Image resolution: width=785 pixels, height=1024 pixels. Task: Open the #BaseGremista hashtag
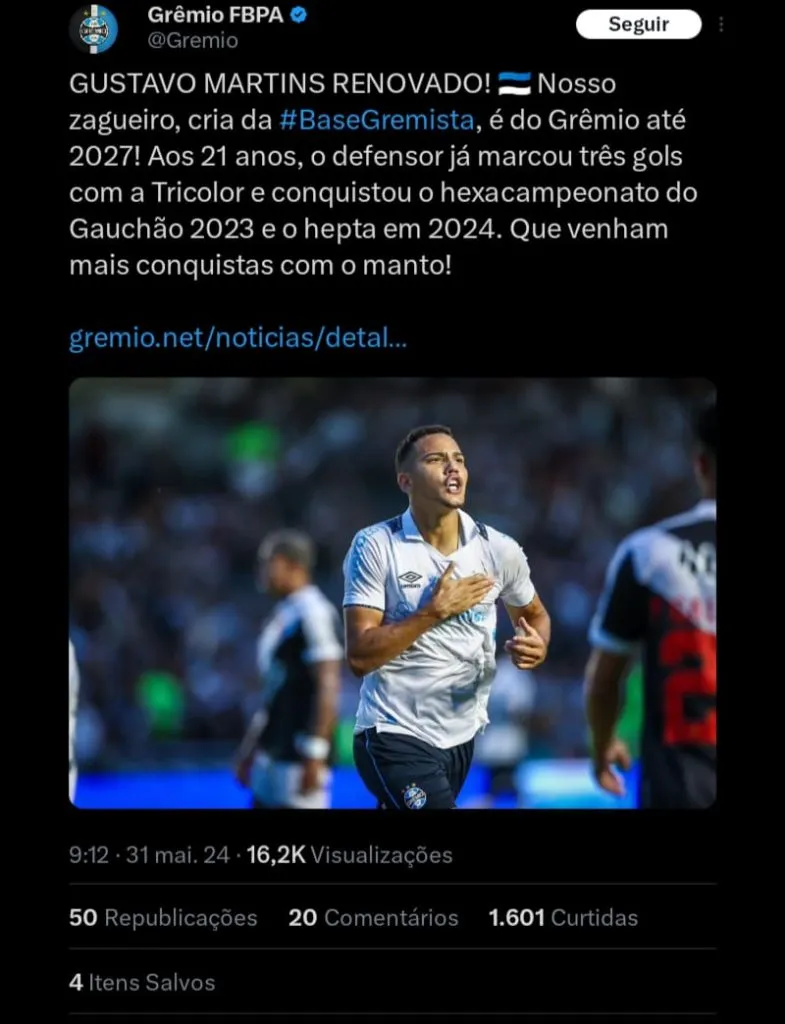click(376, 120)
